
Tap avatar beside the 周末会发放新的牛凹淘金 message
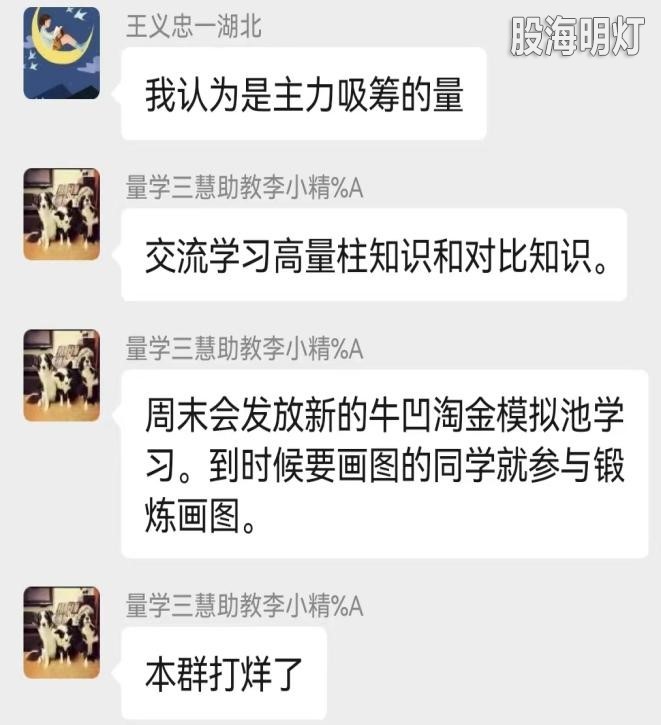click(x=62, y=375)
